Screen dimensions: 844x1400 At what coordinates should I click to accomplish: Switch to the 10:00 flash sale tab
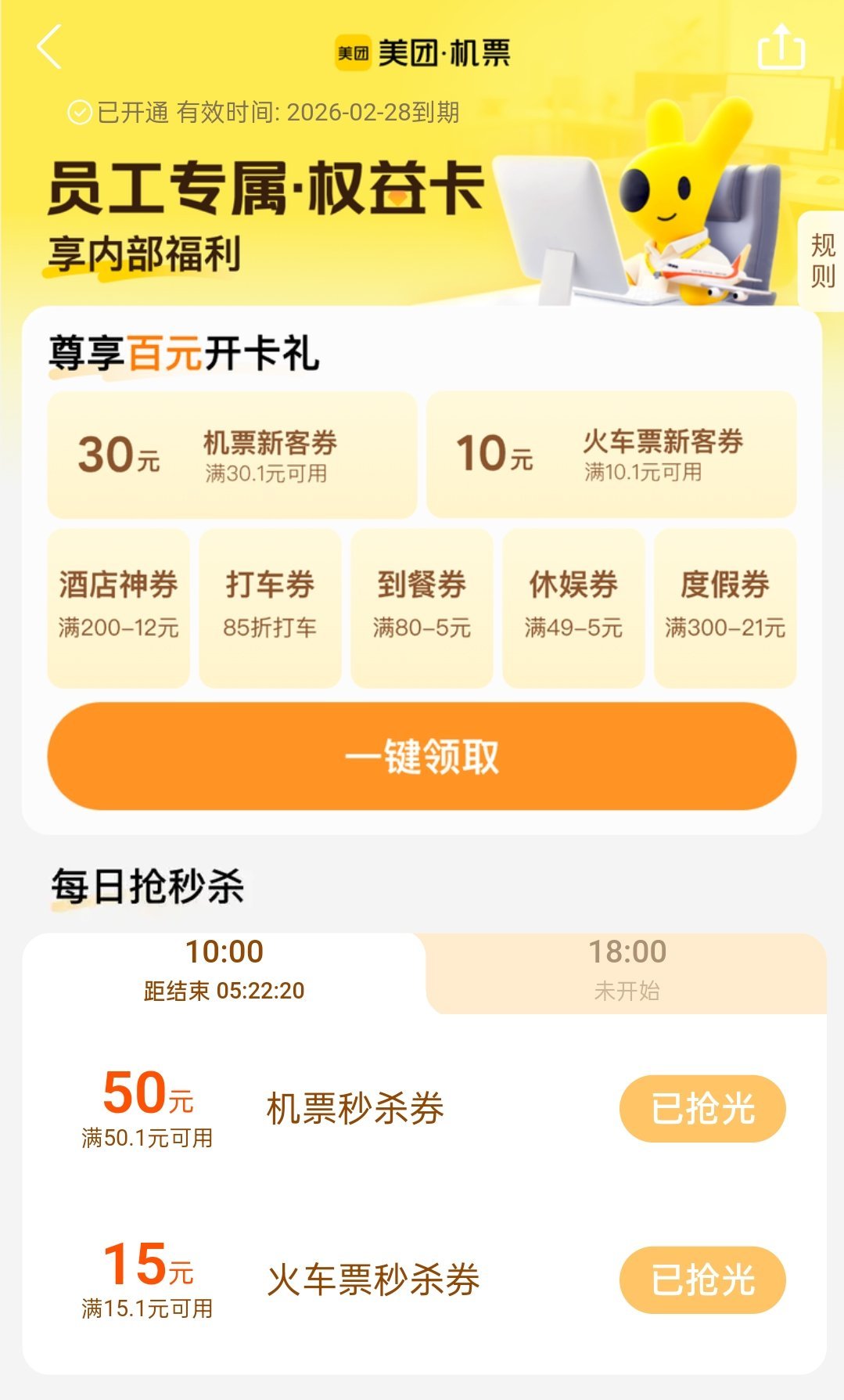(x=224, y=970)
